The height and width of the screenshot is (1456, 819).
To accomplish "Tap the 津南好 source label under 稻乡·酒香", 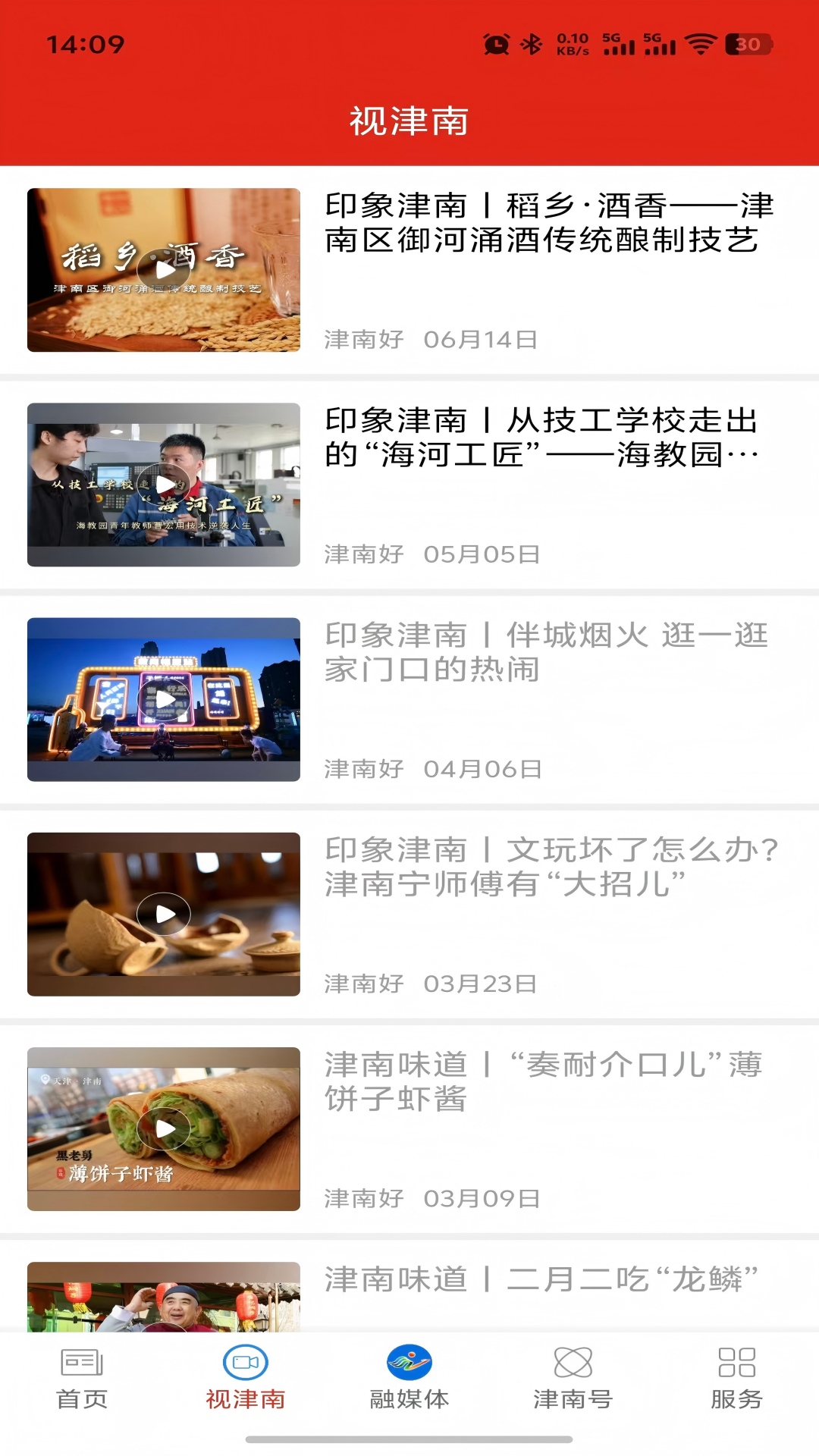I will pyautogui.click(x=362, y=340).
